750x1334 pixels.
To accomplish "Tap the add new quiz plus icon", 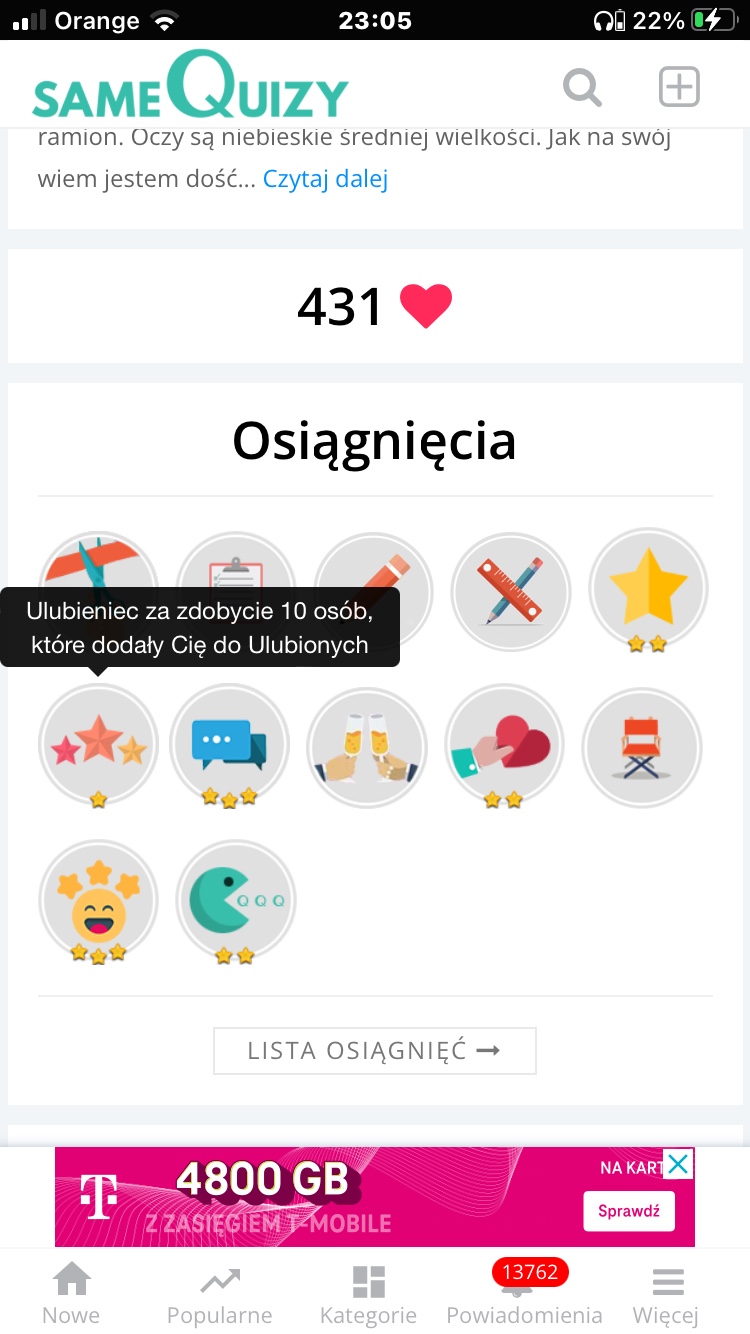I will point(679,87).
